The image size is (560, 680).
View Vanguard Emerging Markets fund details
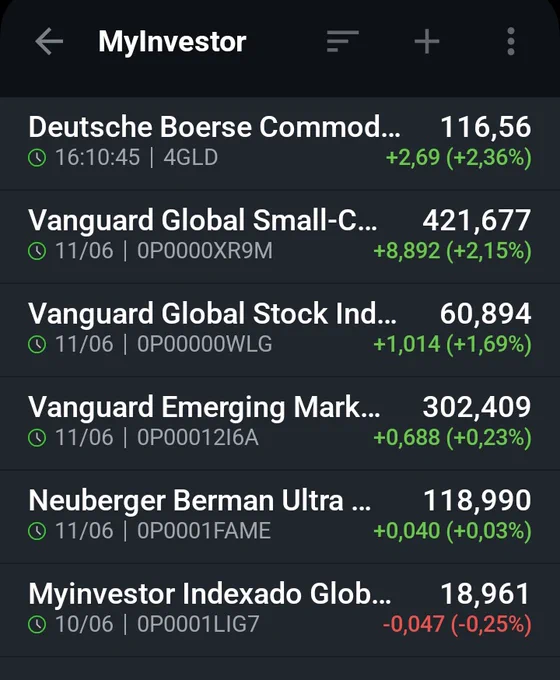coord(280,424)
